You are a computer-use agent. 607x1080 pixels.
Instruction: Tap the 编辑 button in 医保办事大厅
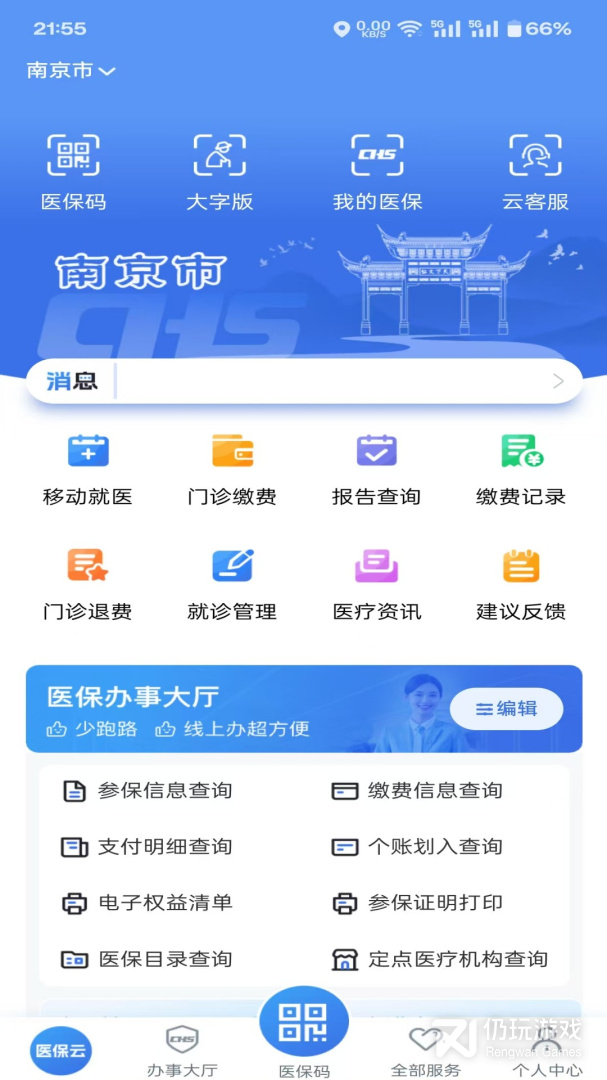pos(506,709)
